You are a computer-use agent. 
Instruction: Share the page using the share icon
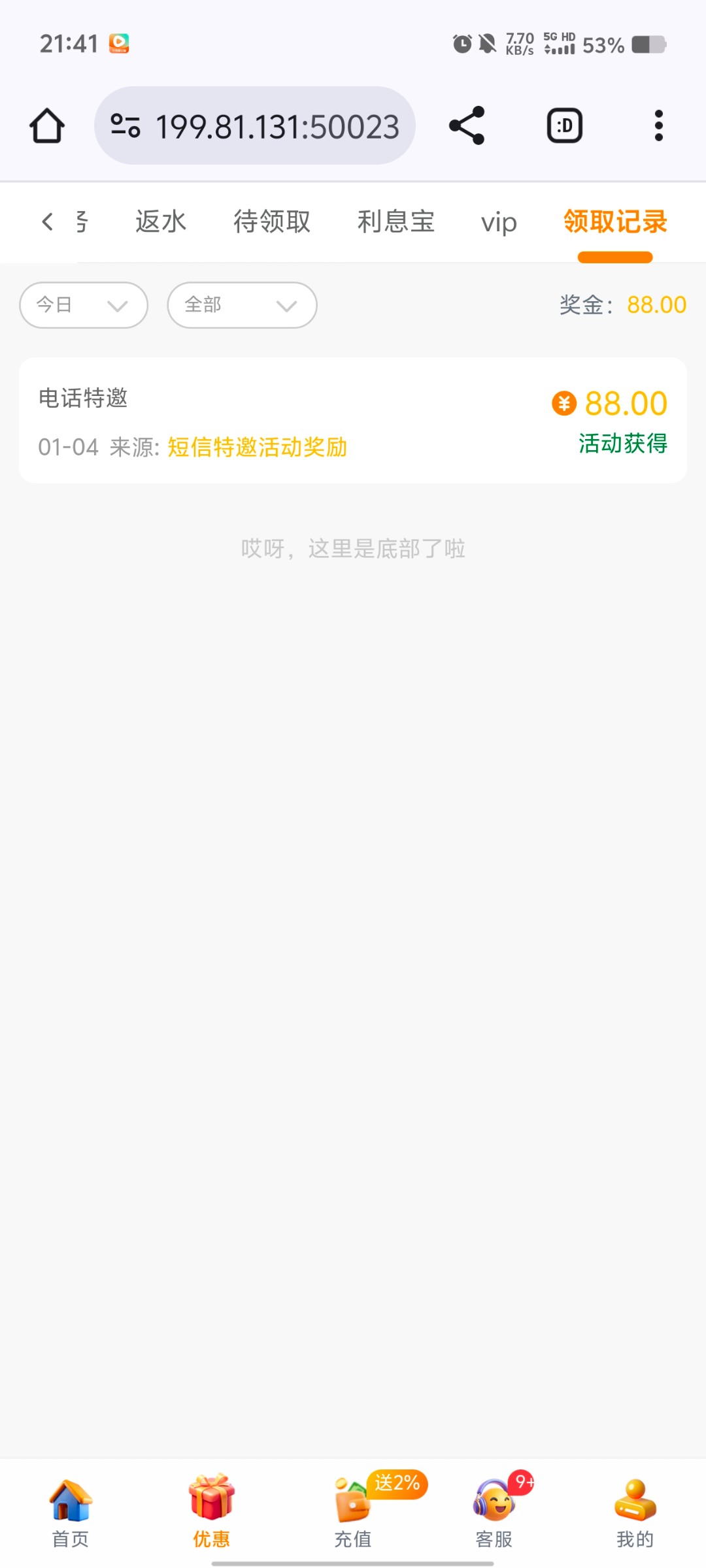tap(465, 125)
